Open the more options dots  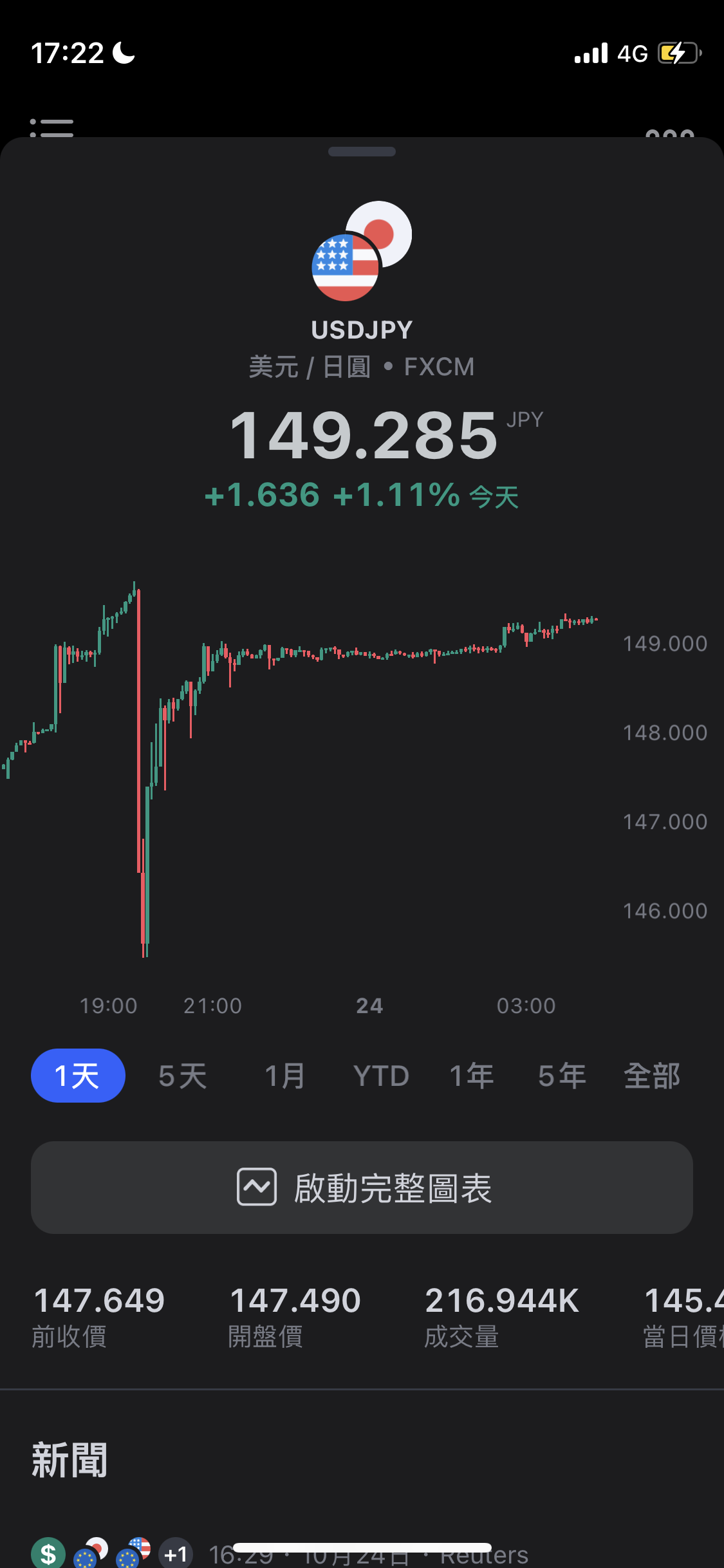pos(669,132)
